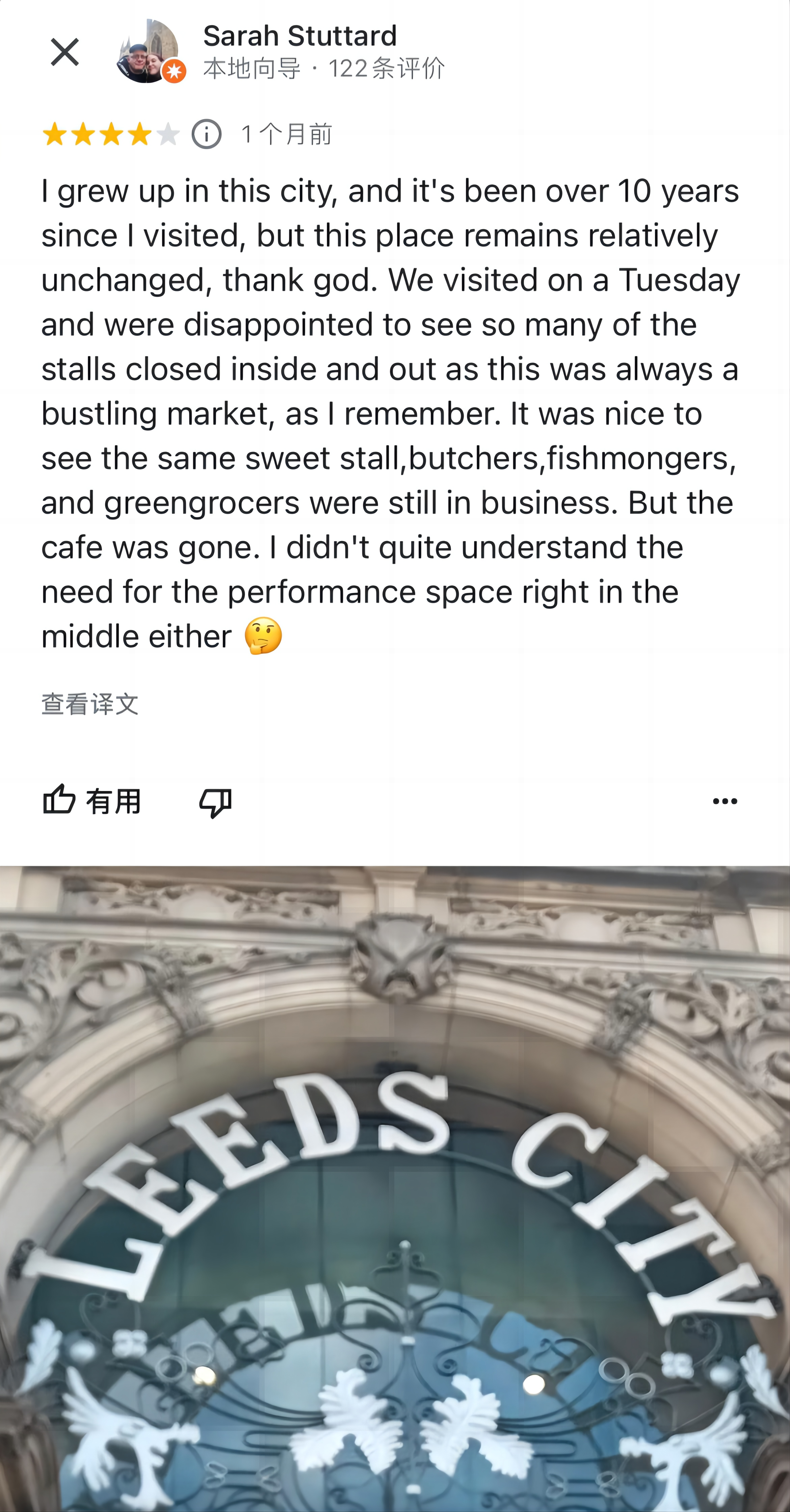Tap the thumbs-down dislike icon
790x1512 pixels.
215,802
